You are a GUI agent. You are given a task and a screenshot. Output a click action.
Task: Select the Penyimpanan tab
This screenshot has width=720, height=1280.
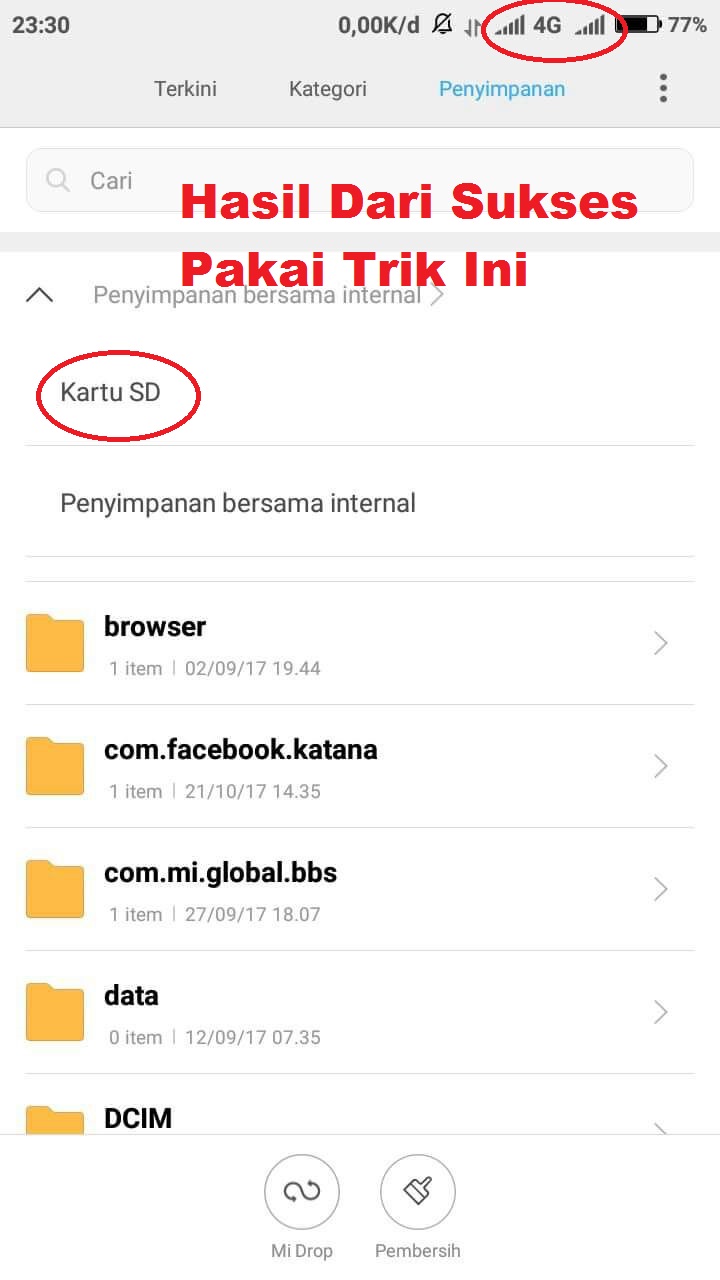point(502,89)
